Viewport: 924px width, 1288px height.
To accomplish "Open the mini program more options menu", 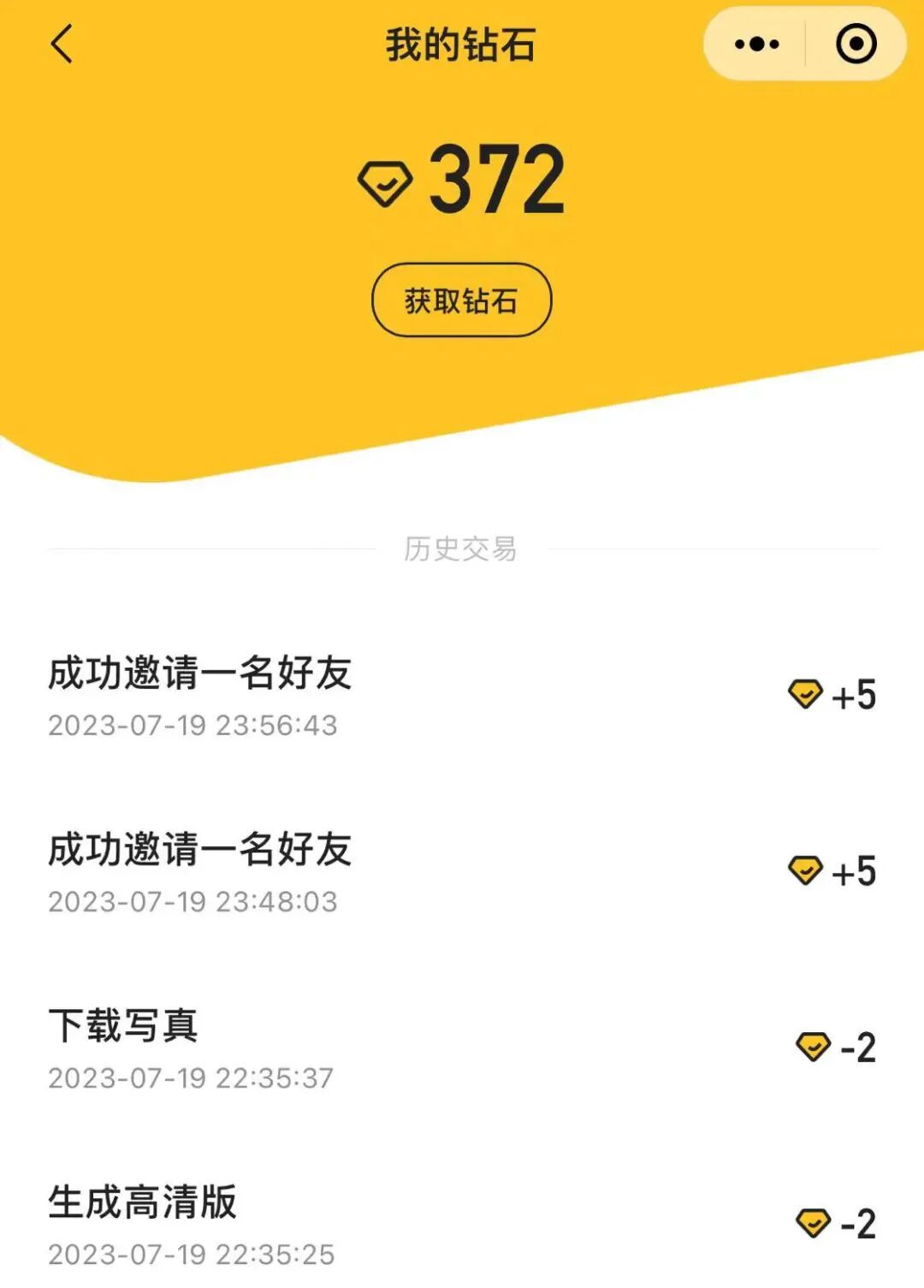I will pos(756,44).
